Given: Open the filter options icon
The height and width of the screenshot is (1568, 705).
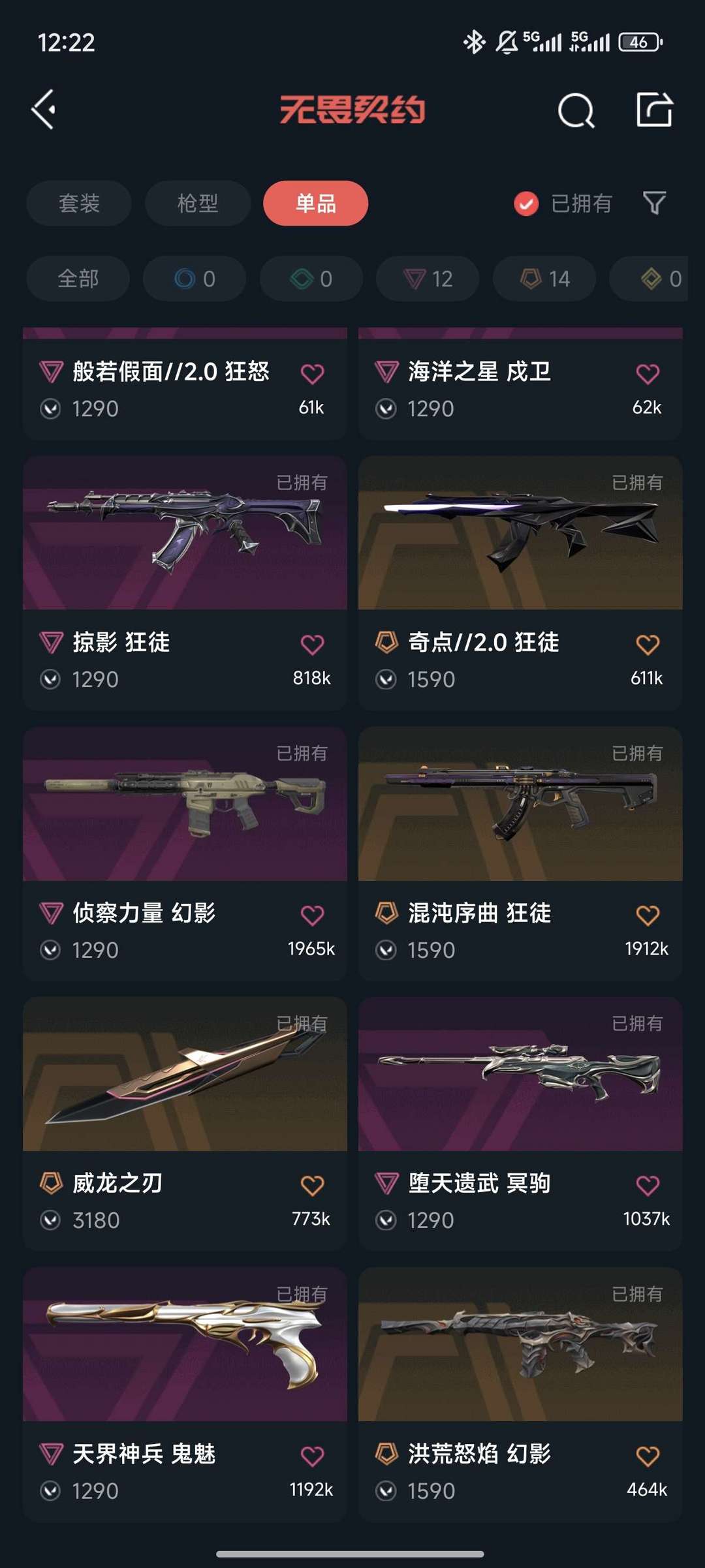Looking at the screenshot, I should tap(654, 204).
